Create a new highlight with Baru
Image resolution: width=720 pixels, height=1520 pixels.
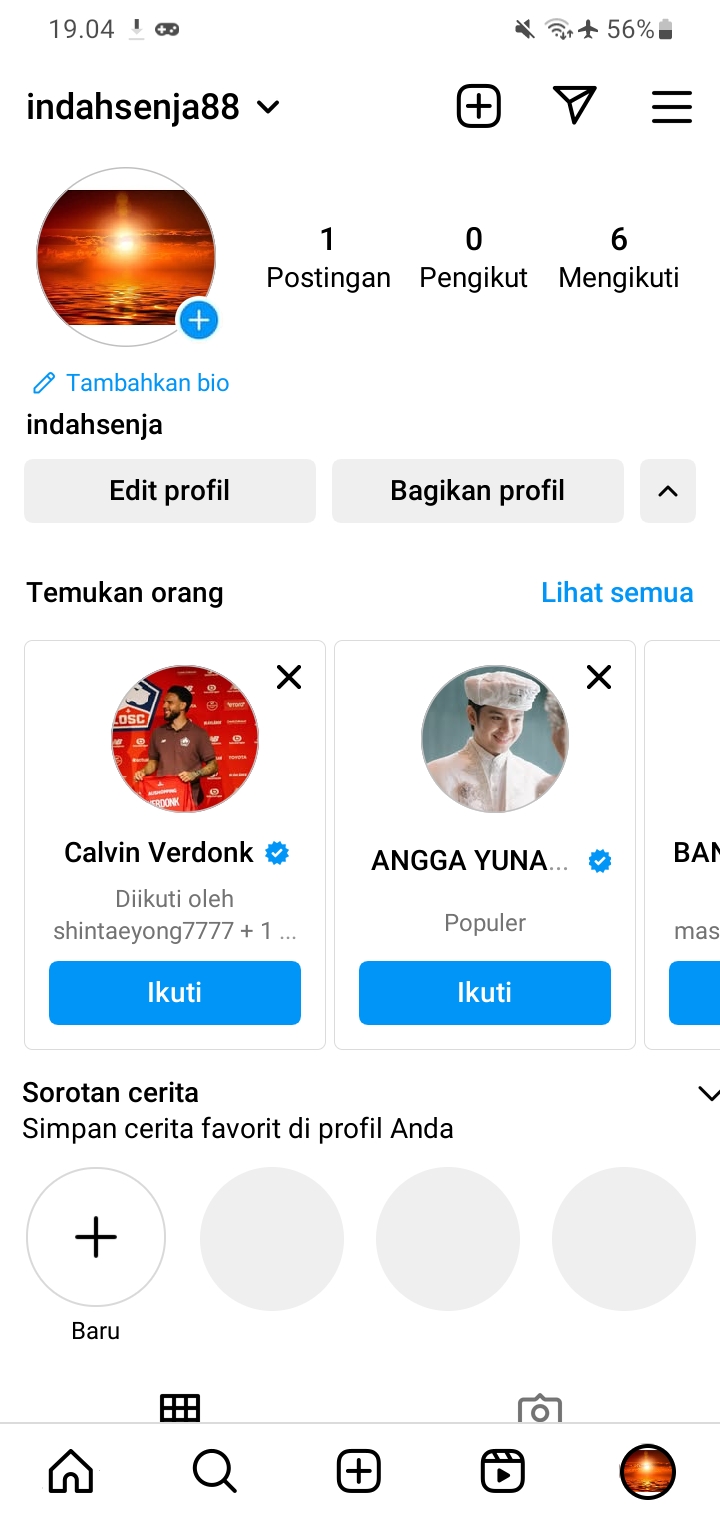(96, 1238)
